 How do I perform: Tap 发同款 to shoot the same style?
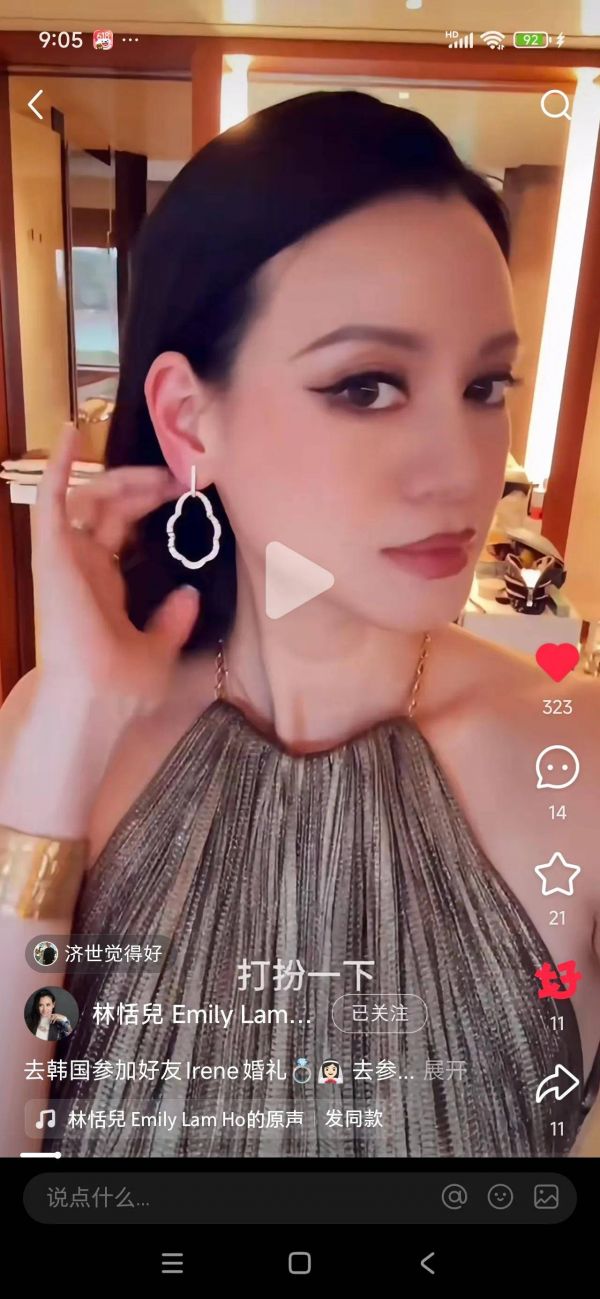pyautogui.click(x=353, y=1119)
